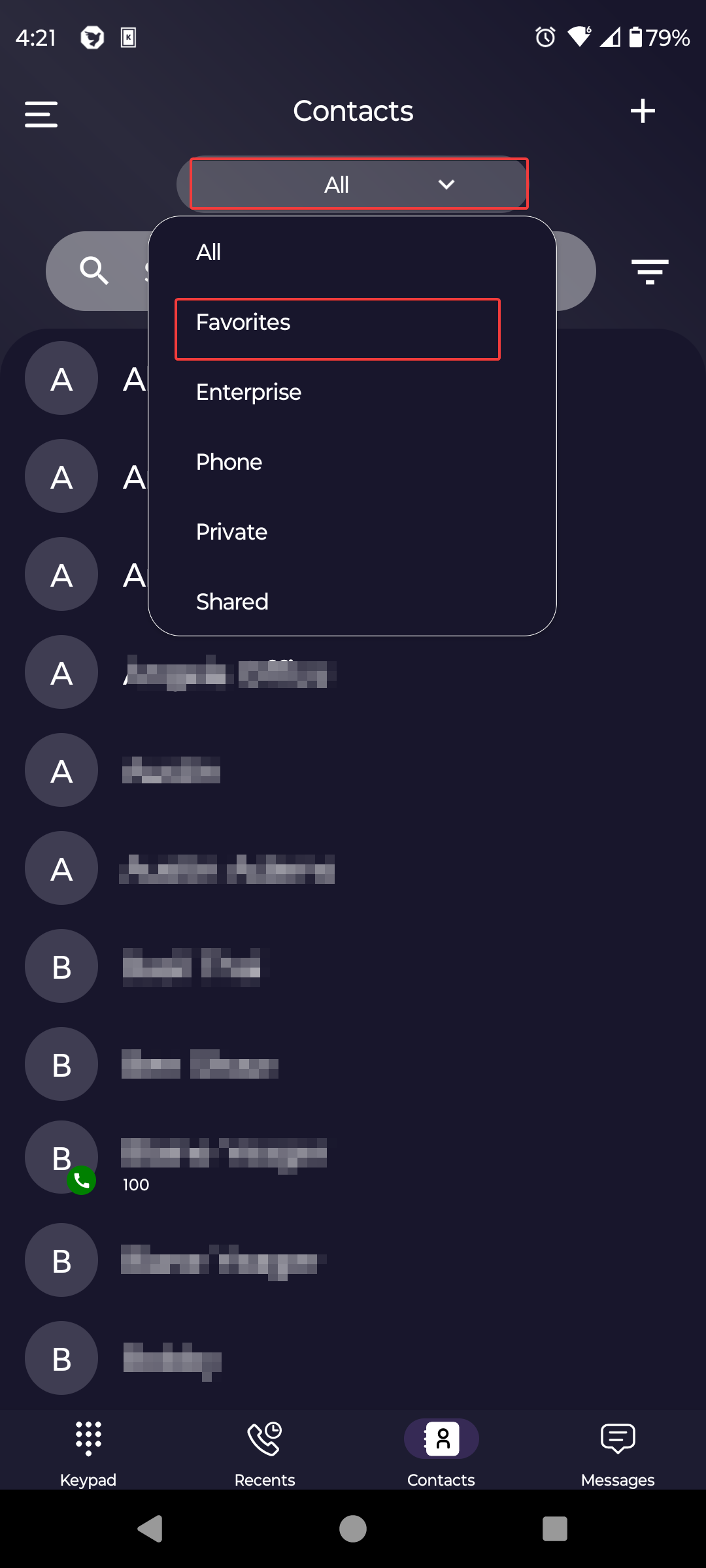Switch to the Keypad tab

(88, 1450)
